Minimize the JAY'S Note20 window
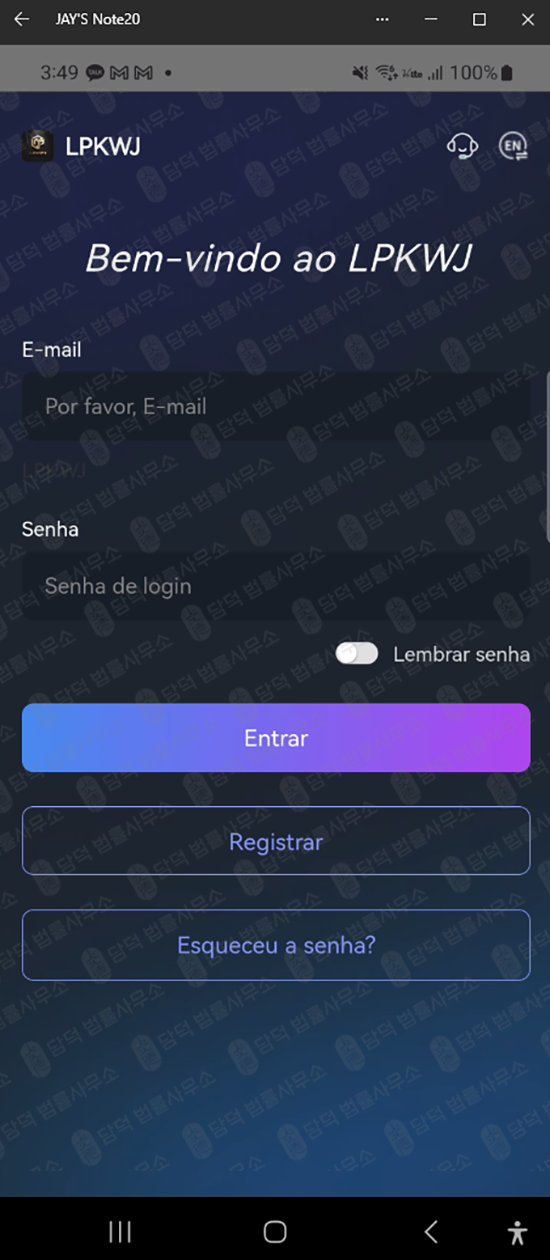 (x=431, y=19)
